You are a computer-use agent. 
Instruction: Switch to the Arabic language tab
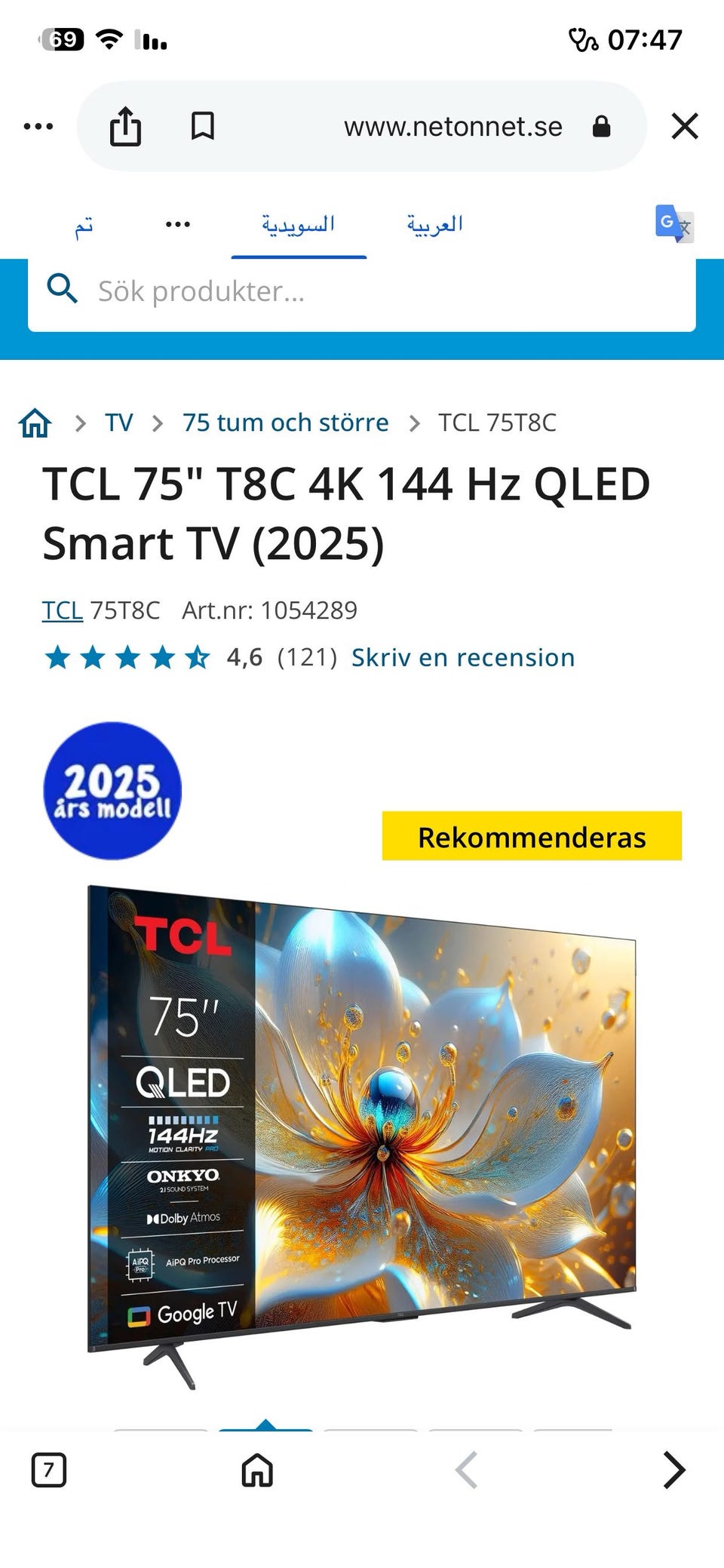[435, 225]
